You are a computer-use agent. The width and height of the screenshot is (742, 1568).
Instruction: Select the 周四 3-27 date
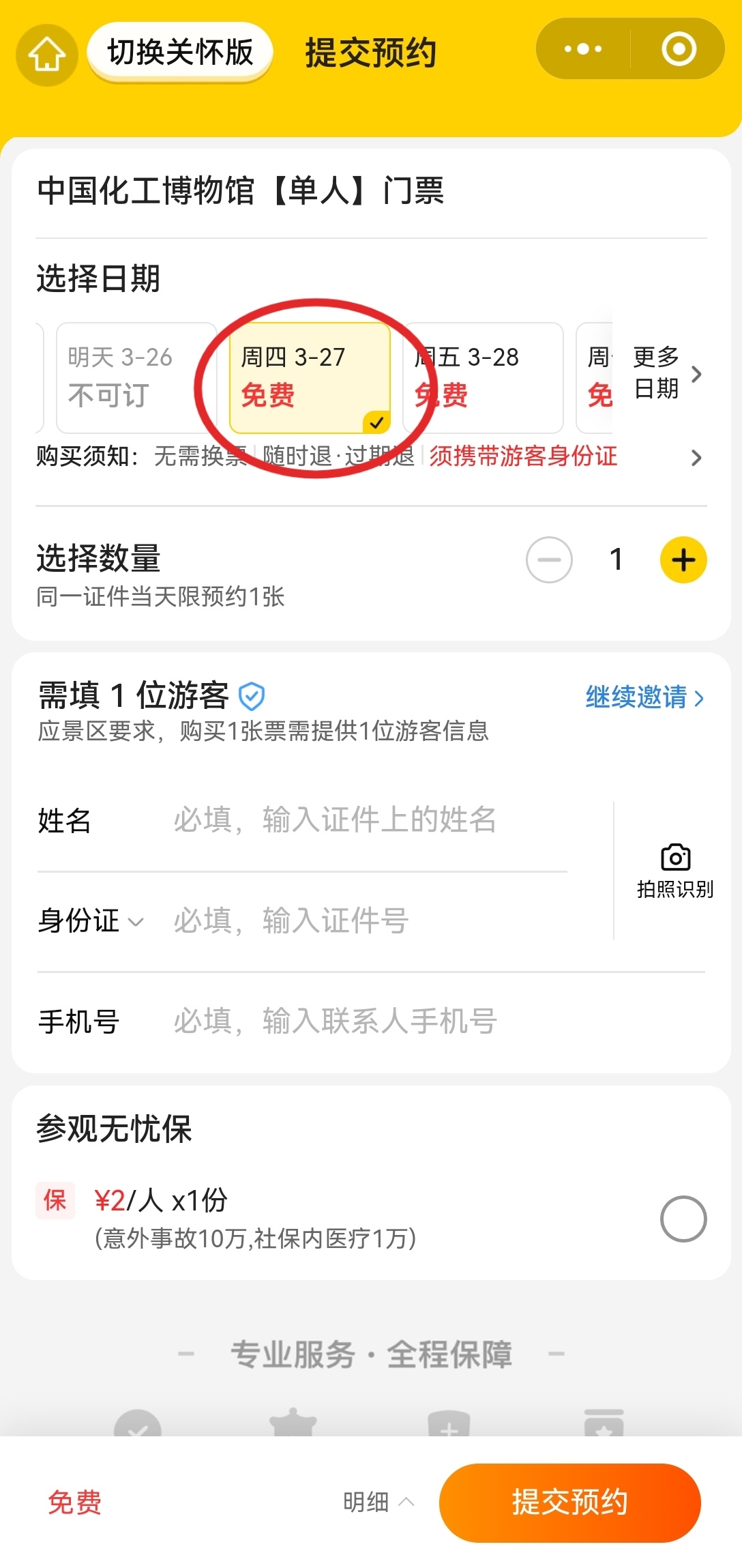click(310, 377)
